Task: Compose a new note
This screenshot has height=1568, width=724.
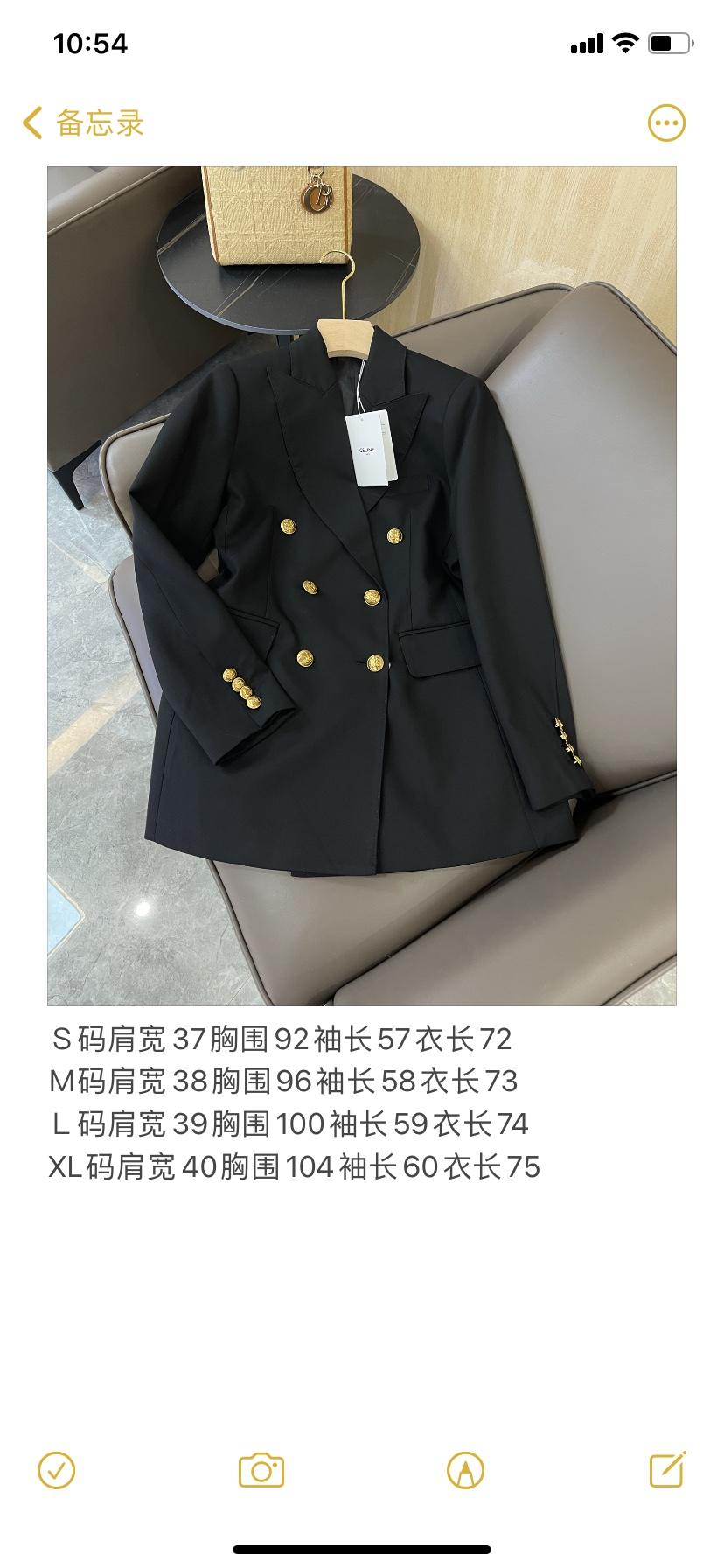Action: pos(667,1470)
